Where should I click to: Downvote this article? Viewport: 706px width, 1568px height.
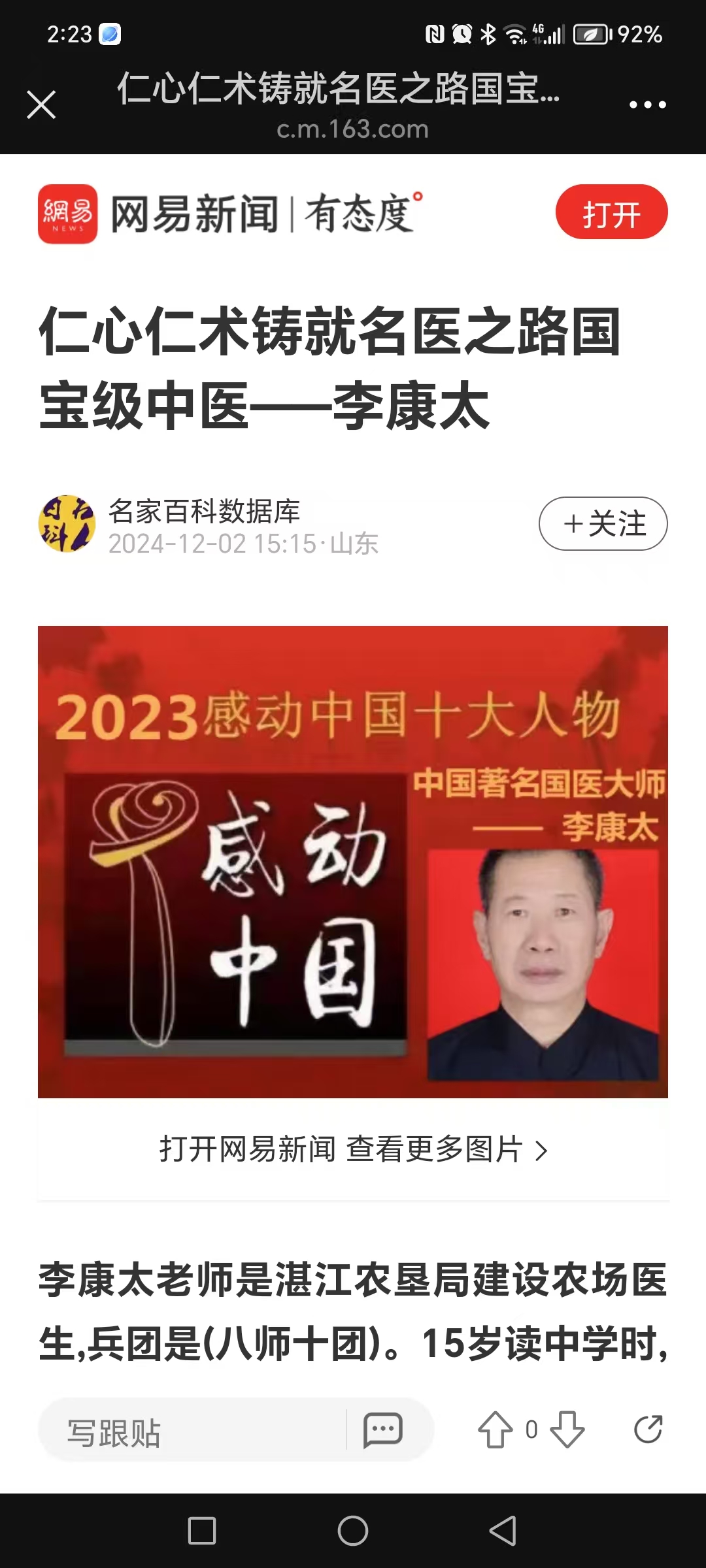pos(567,1429)
